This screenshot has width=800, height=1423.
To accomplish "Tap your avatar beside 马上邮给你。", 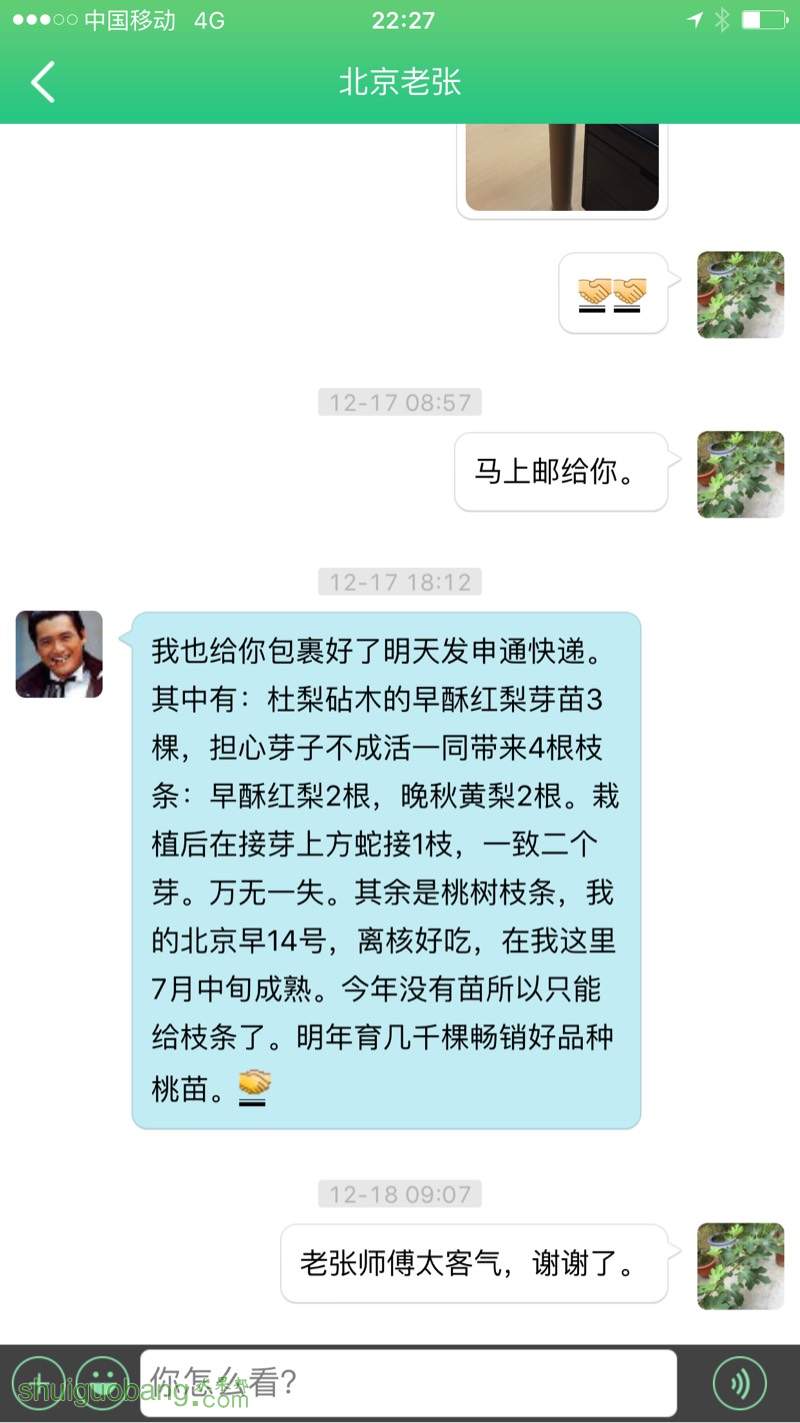I will (740, 474).
